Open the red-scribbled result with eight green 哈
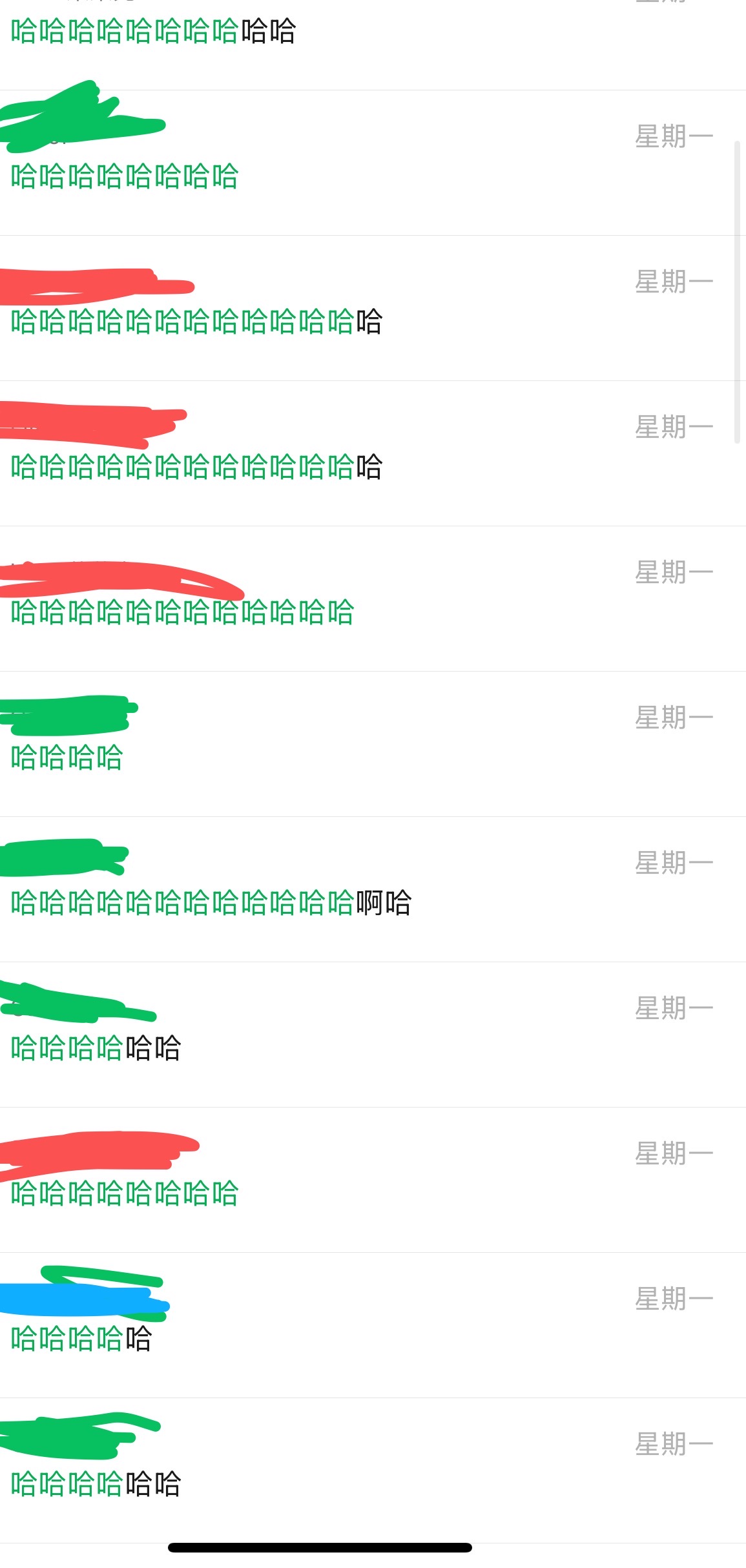This screenshot has width=746, height=1568. click(373, 1180)
